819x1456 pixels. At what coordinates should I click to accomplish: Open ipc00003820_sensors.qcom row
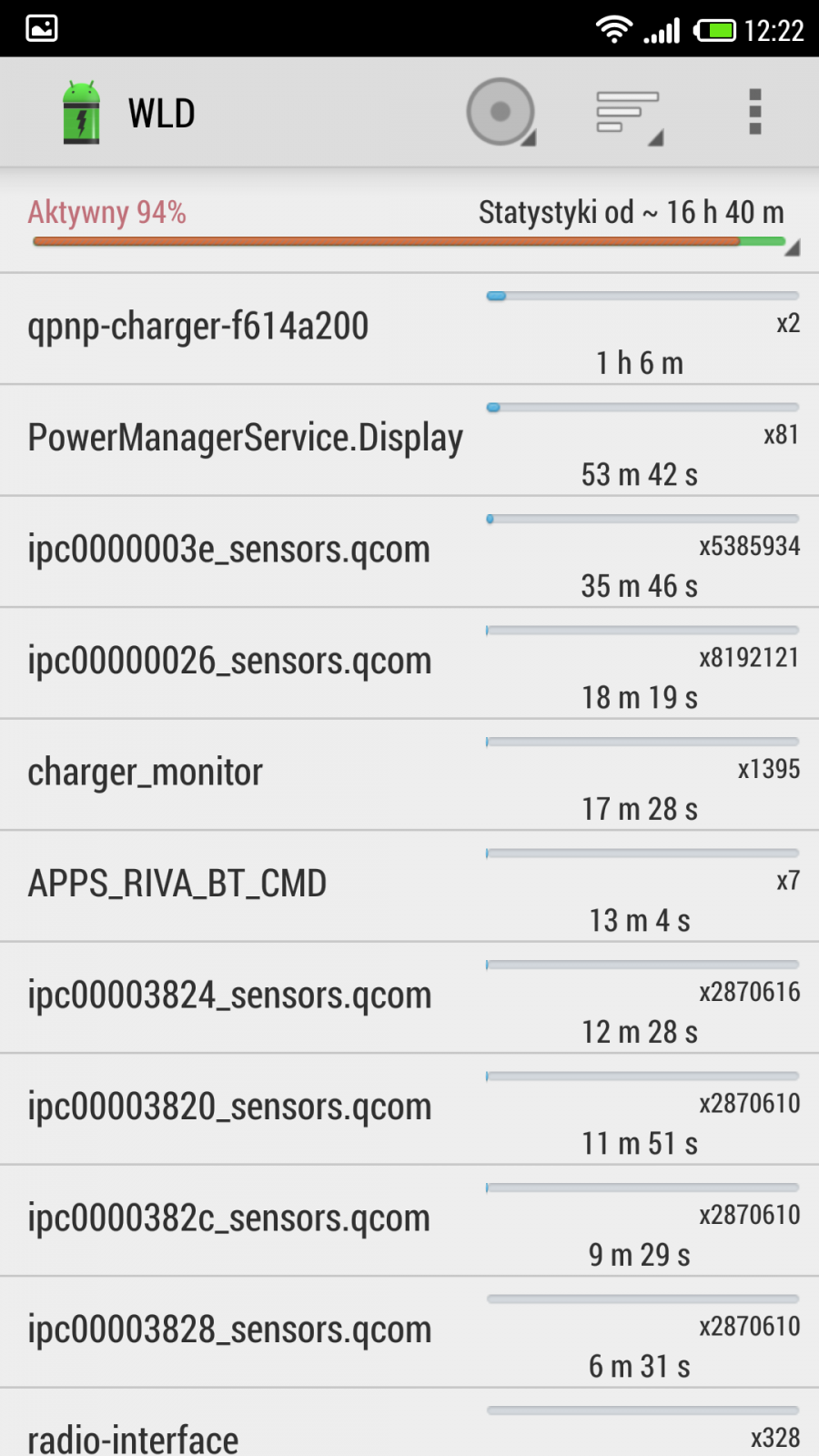[x=409, y=1109]
